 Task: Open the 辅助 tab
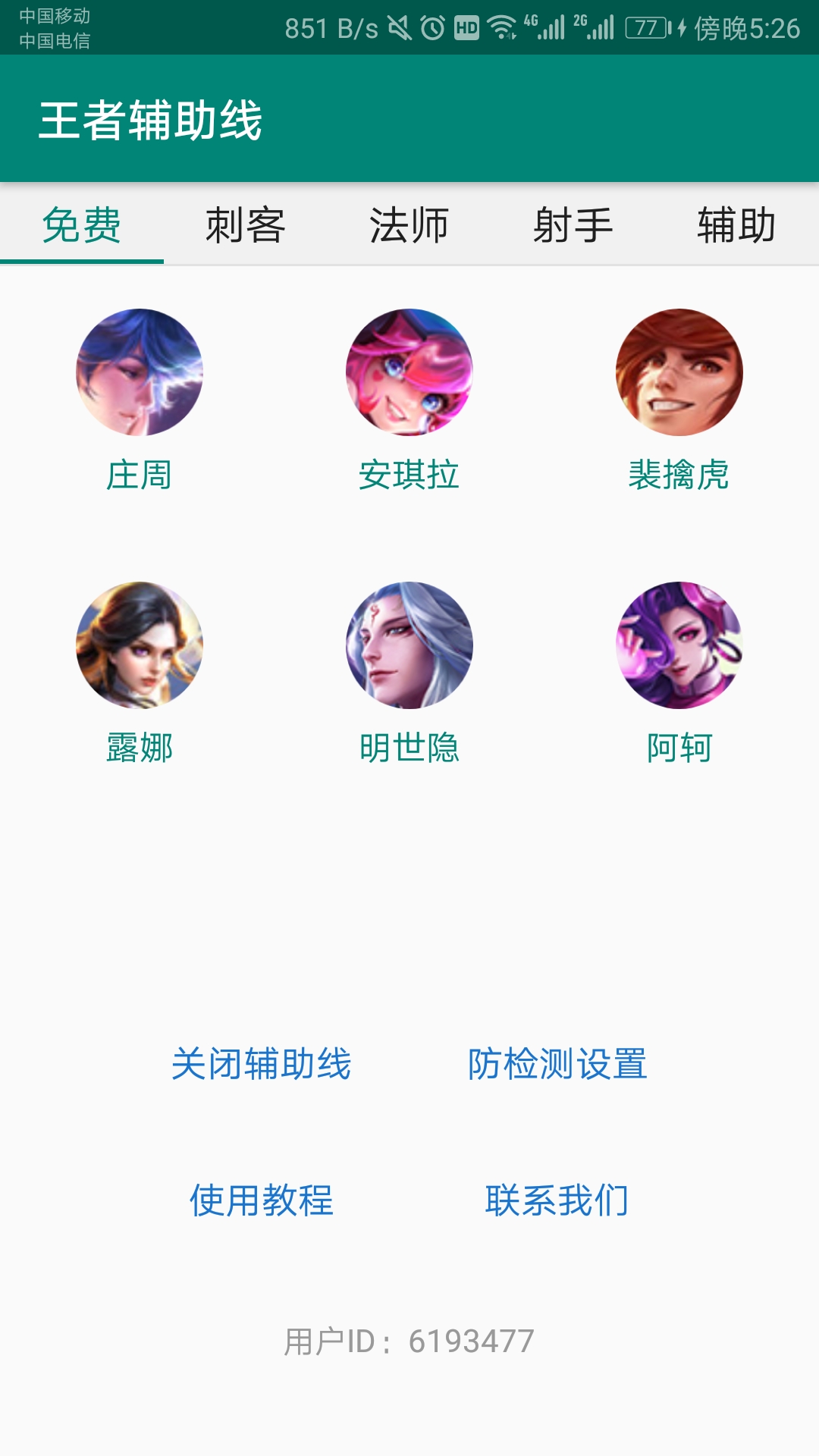(x=736, y=225)
